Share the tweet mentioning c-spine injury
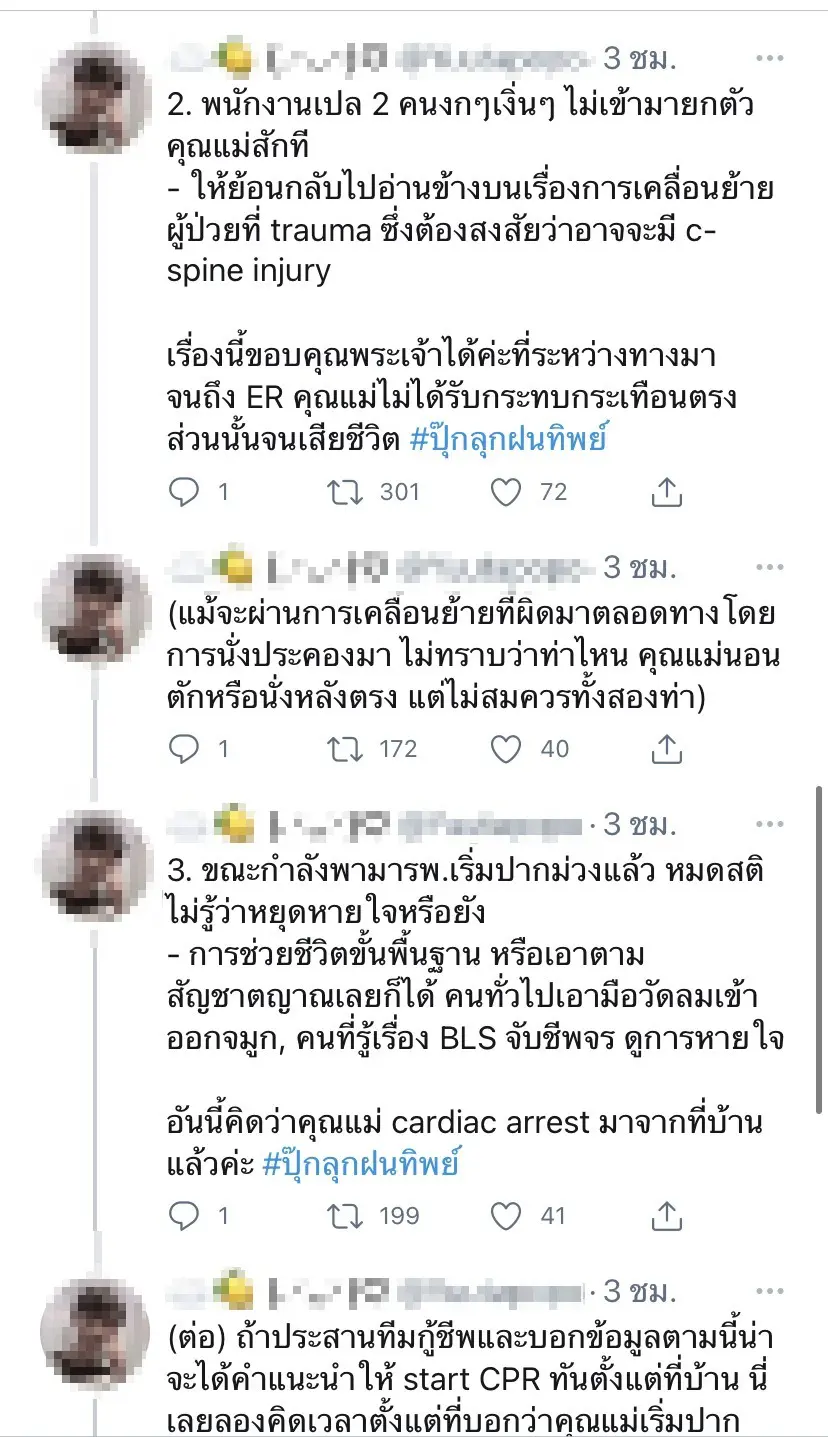 [x=667, y=492]
